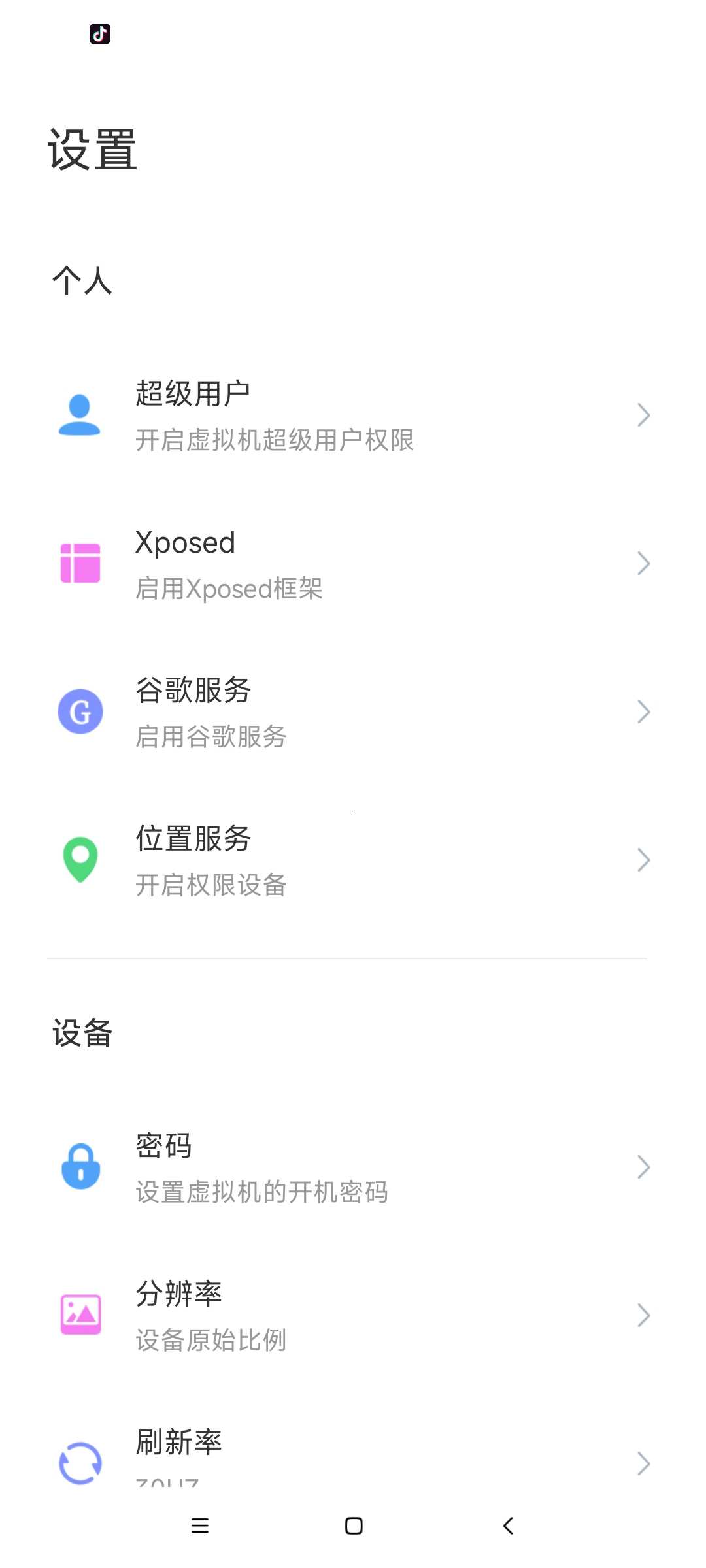Image resolution: width=706 pixels, height=1568 pixels.
Task: Go to the home screen
Action: 354,1526
